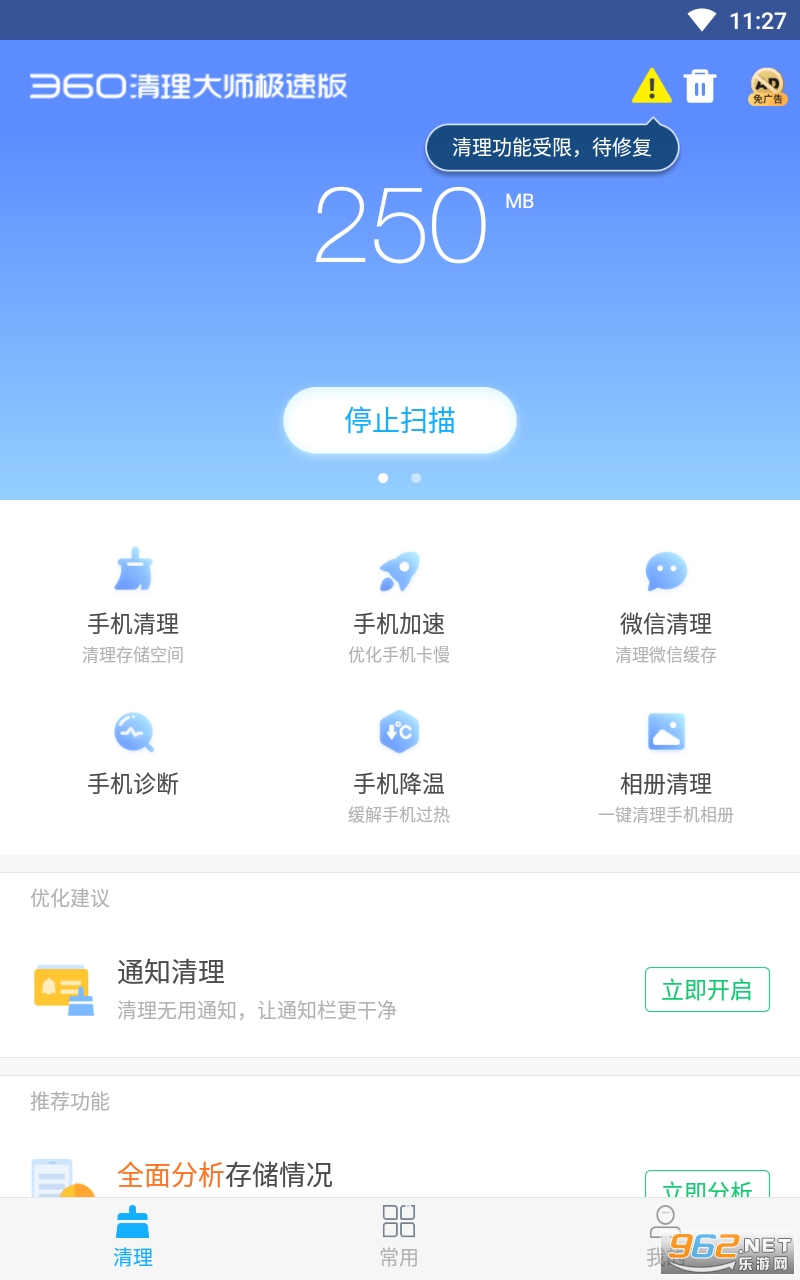Tap the ad-free (免广告) badge icon
This screenshot has height=1280, width=800.
tap(767, 87)
